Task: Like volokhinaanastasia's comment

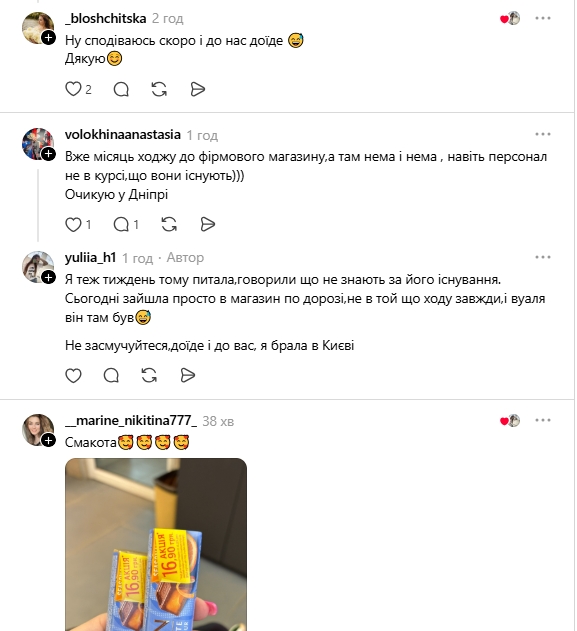Action: pyautogui.click(x=73, y=224)
